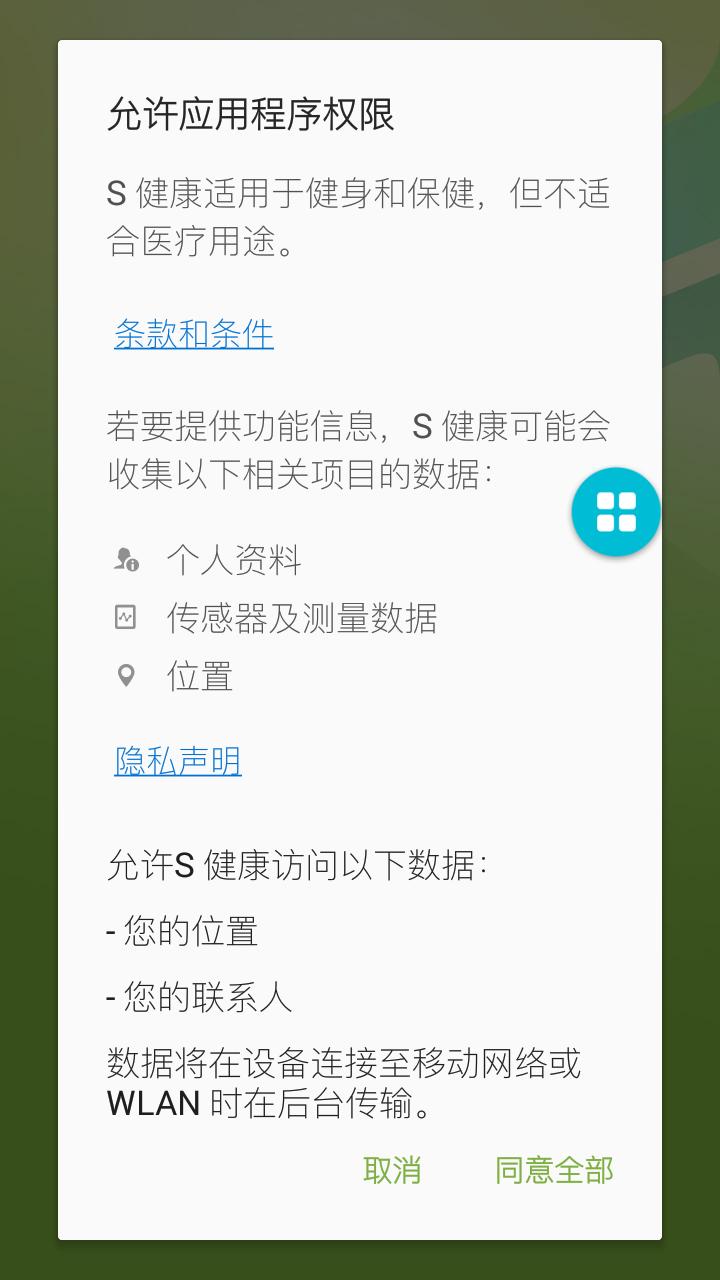Tap the map marker icon beside 位置

click(127, 676)
